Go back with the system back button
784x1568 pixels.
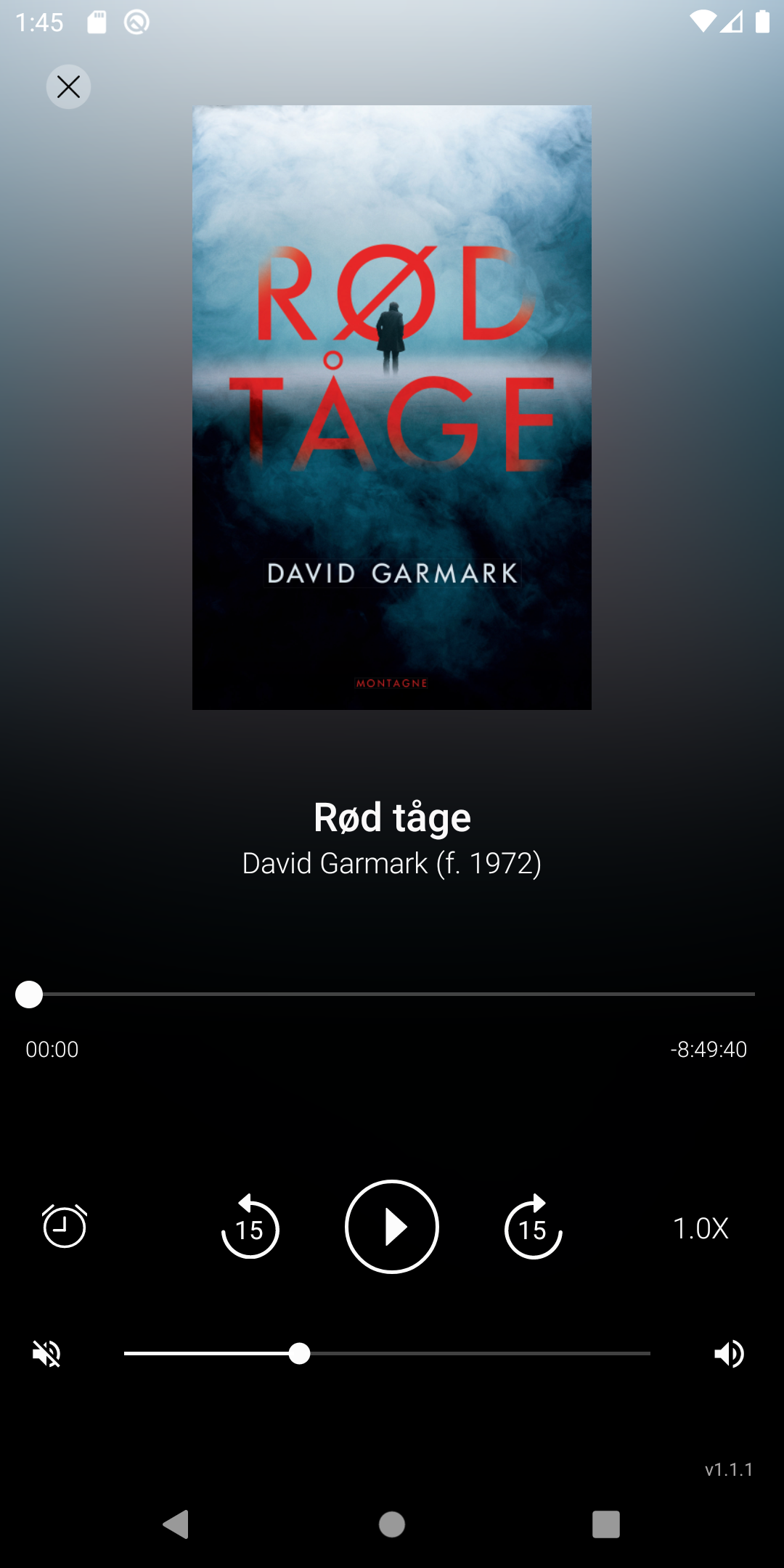pos(176,1524)
